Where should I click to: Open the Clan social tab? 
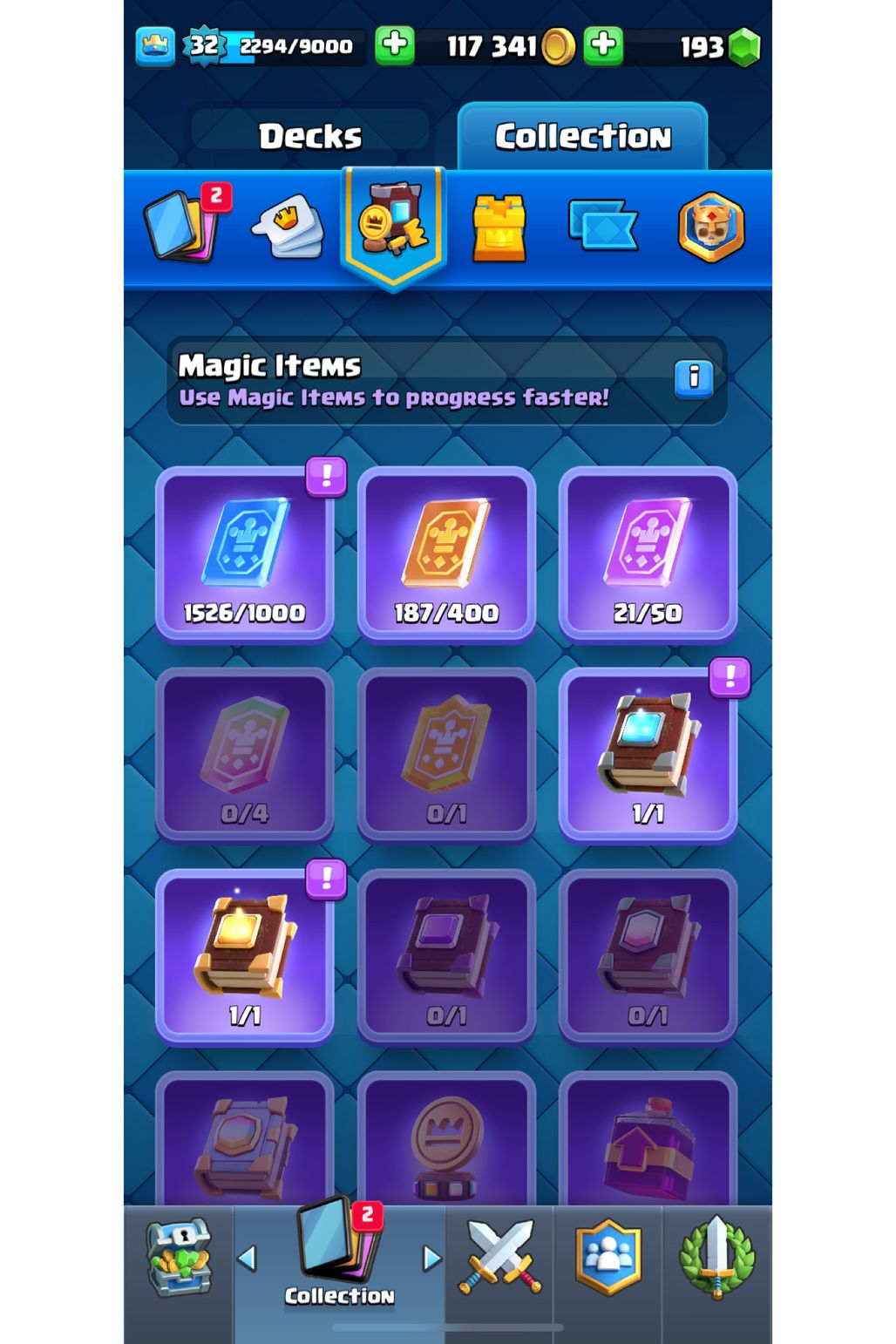click(x=608, y=1258)
